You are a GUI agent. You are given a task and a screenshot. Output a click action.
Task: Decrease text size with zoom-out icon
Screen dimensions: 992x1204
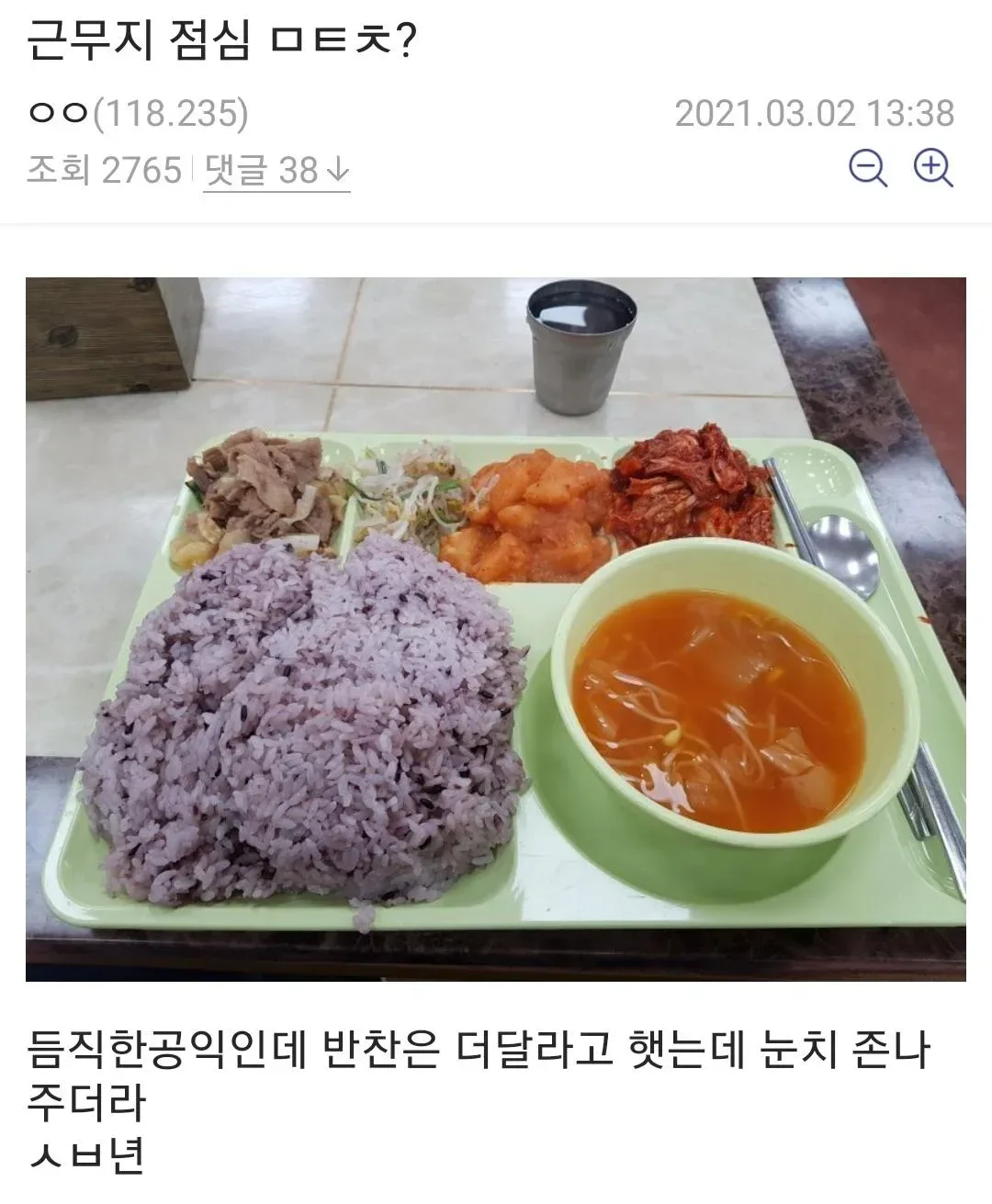click(x=868, y=169)
